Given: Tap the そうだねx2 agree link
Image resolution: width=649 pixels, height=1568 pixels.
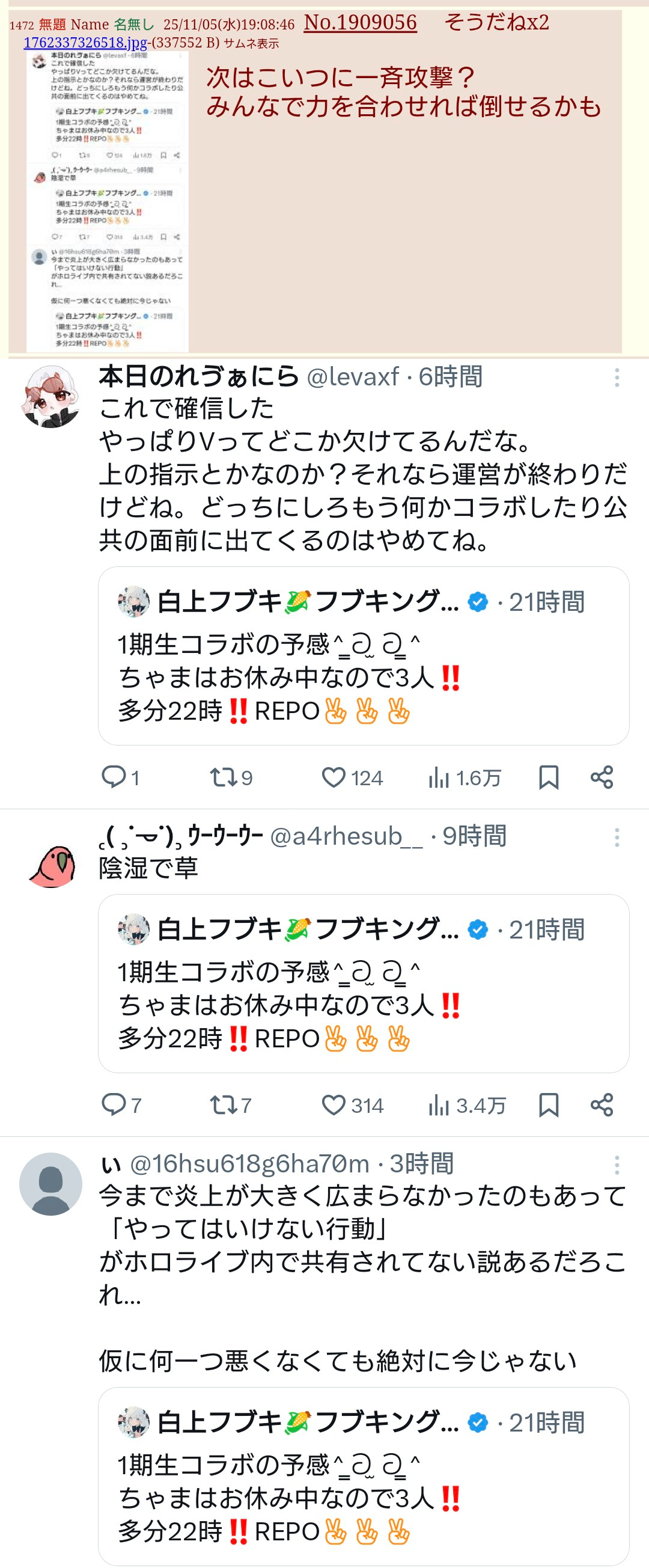Looking at the screenshot, I should click(496, 22).
